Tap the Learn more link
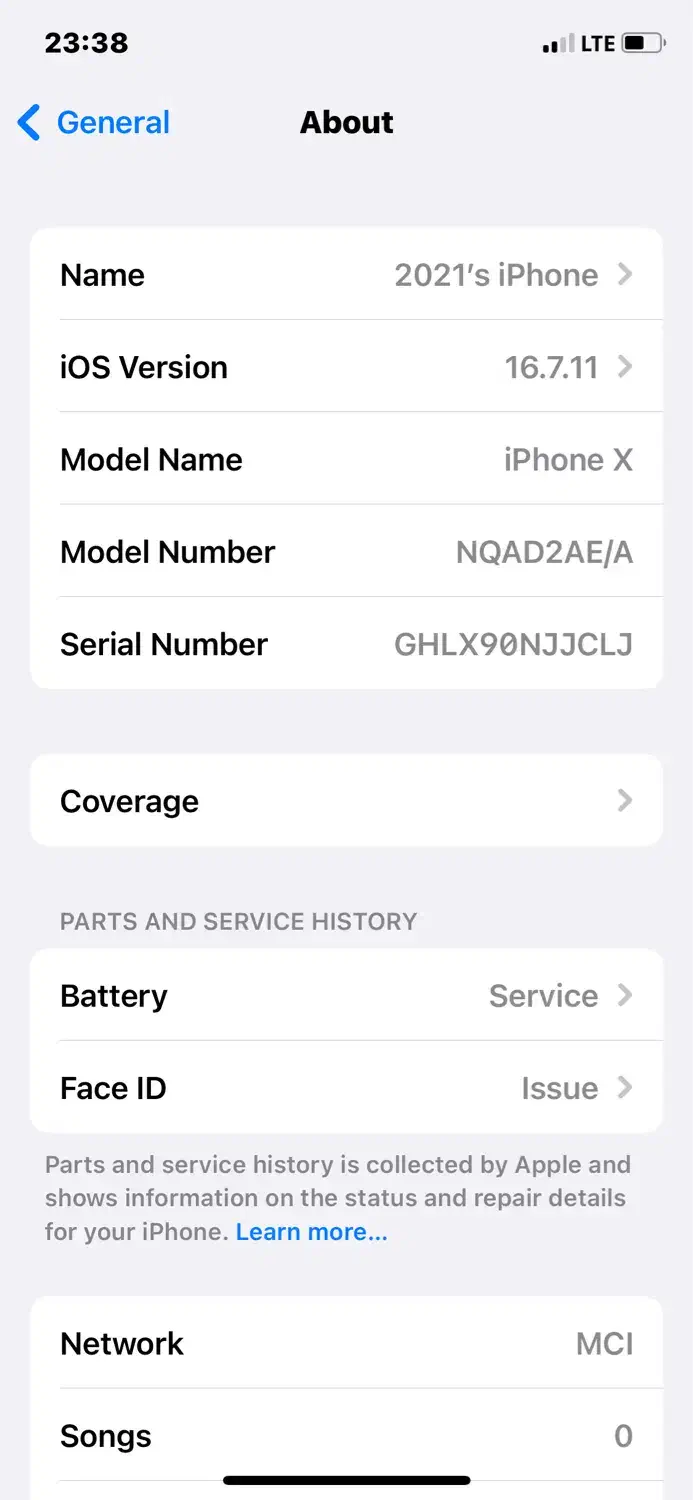 click(x=311, y=1232)
